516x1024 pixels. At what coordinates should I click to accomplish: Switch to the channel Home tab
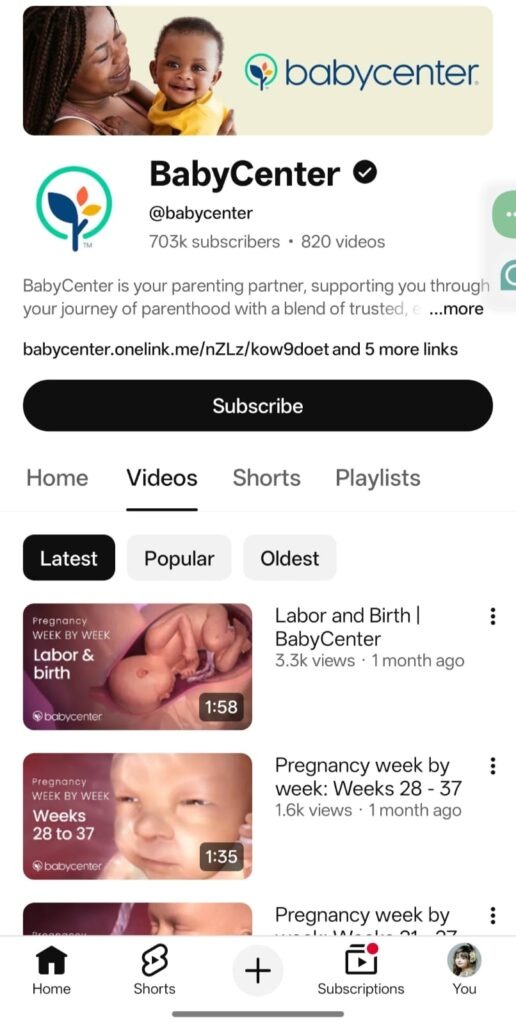click(x=57, y=478)
